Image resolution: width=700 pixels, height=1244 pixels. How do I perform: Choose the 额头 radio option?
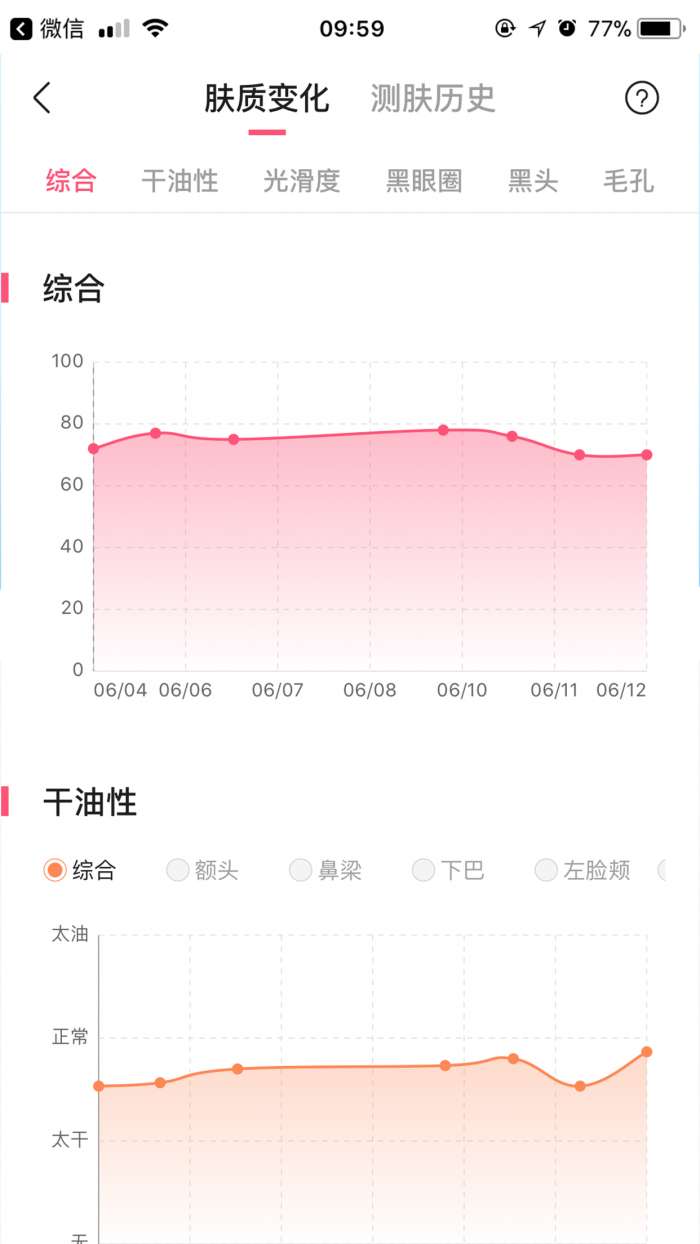pos(203,870)
